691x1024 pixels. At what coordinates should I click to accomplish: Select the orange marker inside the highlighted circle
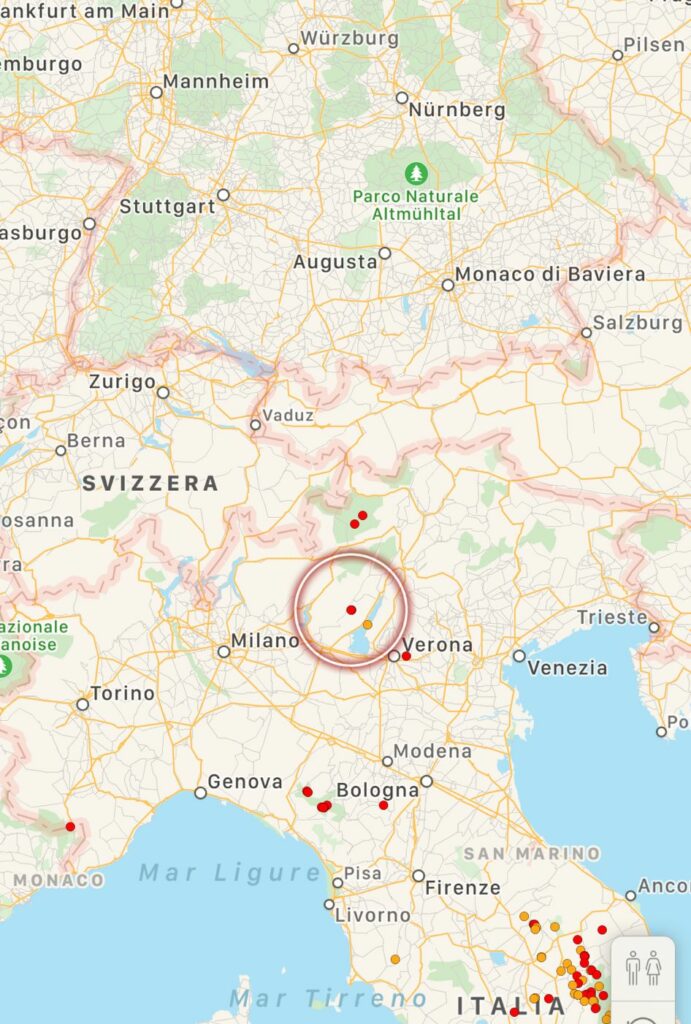[367, 625]
